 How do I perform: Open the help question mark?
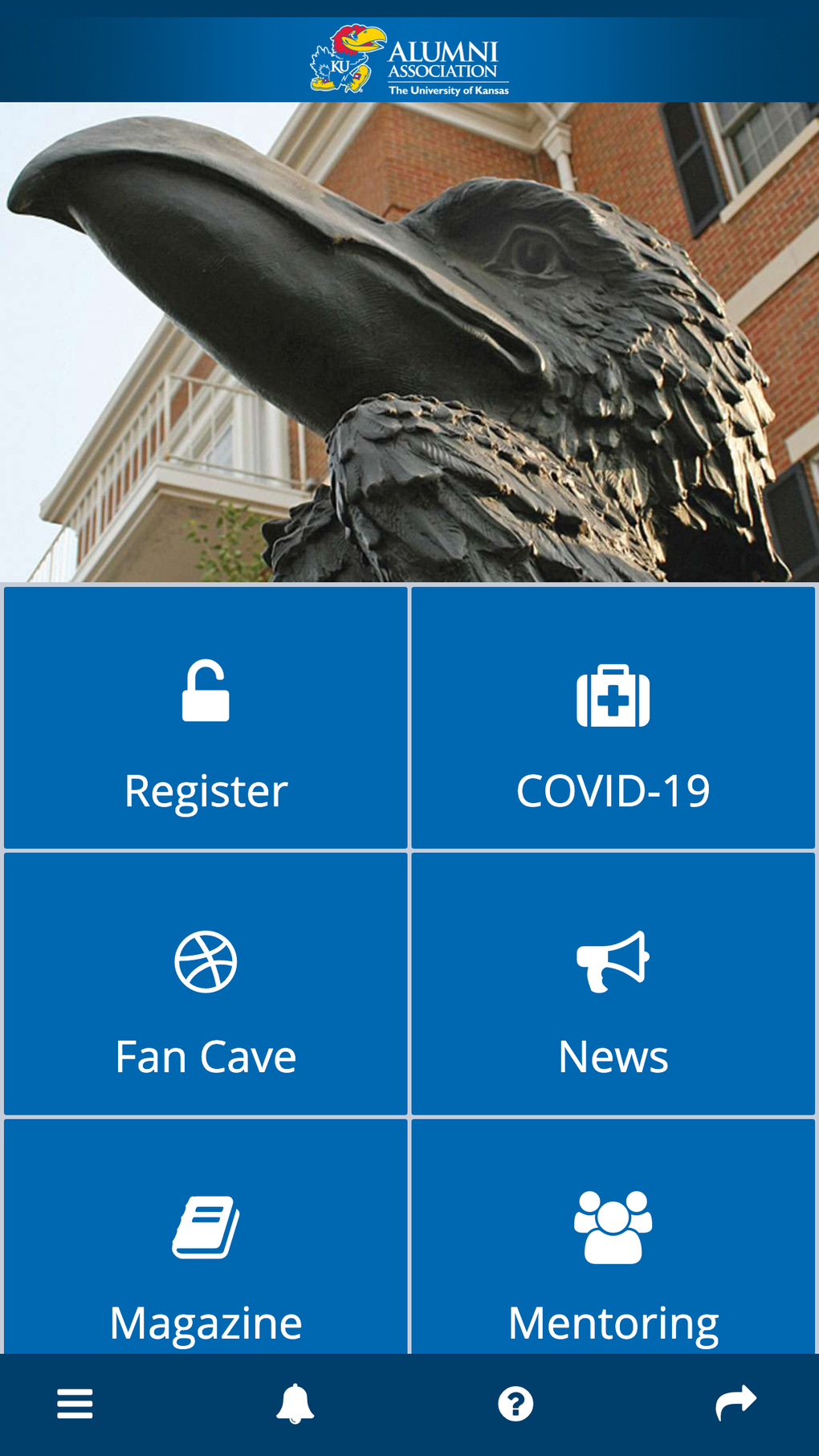point(515,1404)
